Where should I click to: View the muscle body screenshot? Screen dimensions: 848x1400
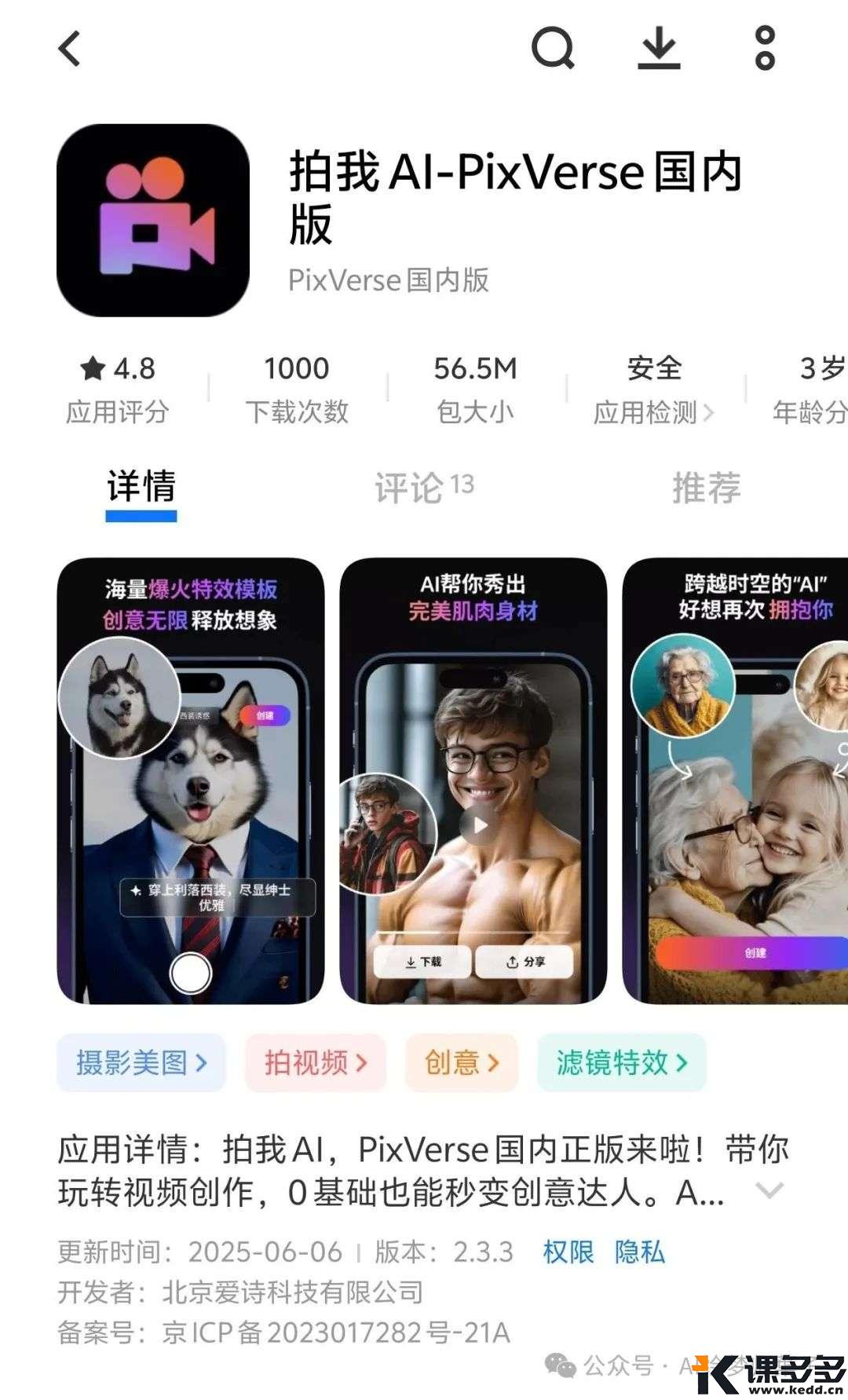point(473,780)
